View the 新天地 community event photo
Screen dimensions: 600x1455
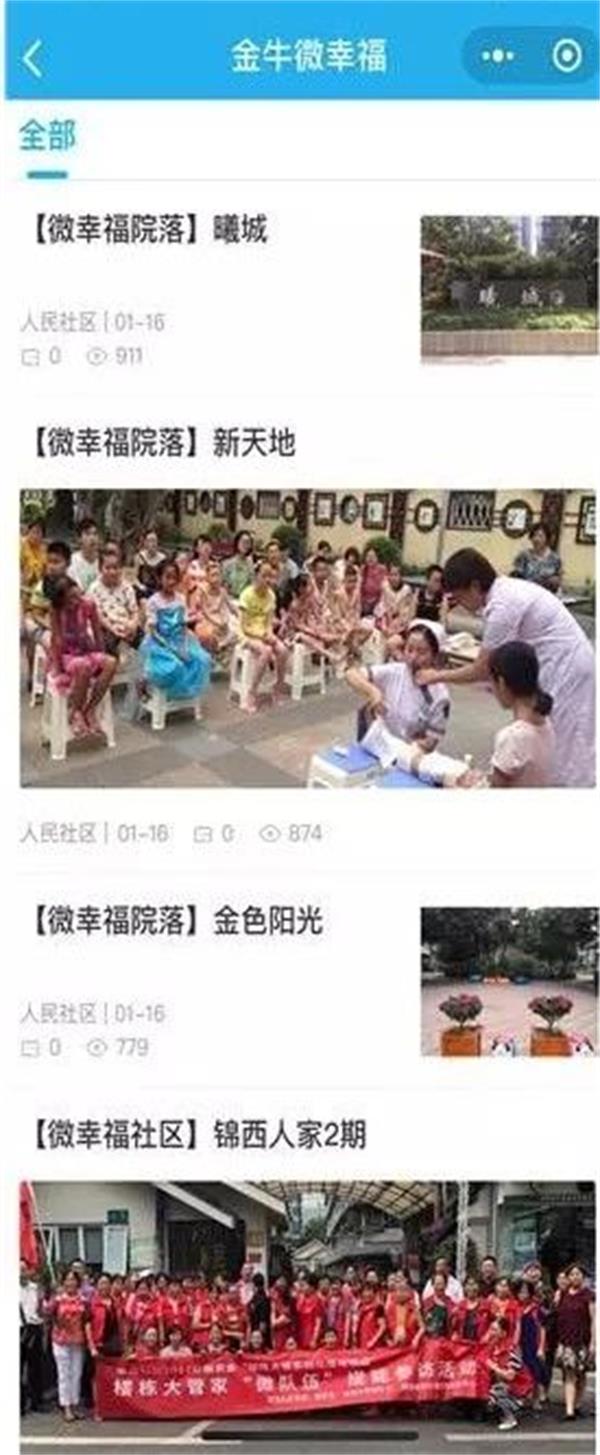[307, 637]
